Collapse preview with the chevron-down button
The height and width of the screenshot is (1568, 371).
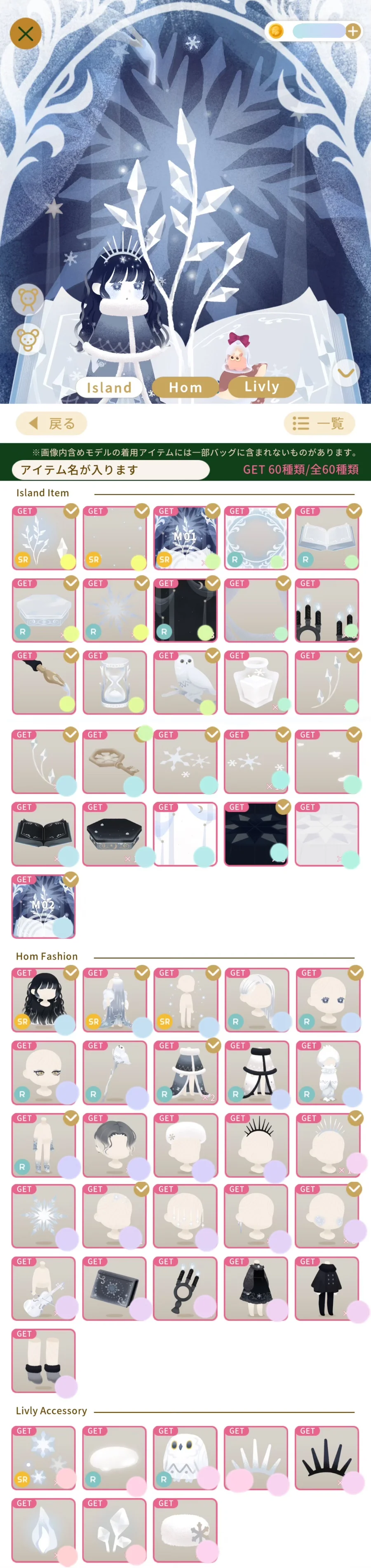pos(346,372)
